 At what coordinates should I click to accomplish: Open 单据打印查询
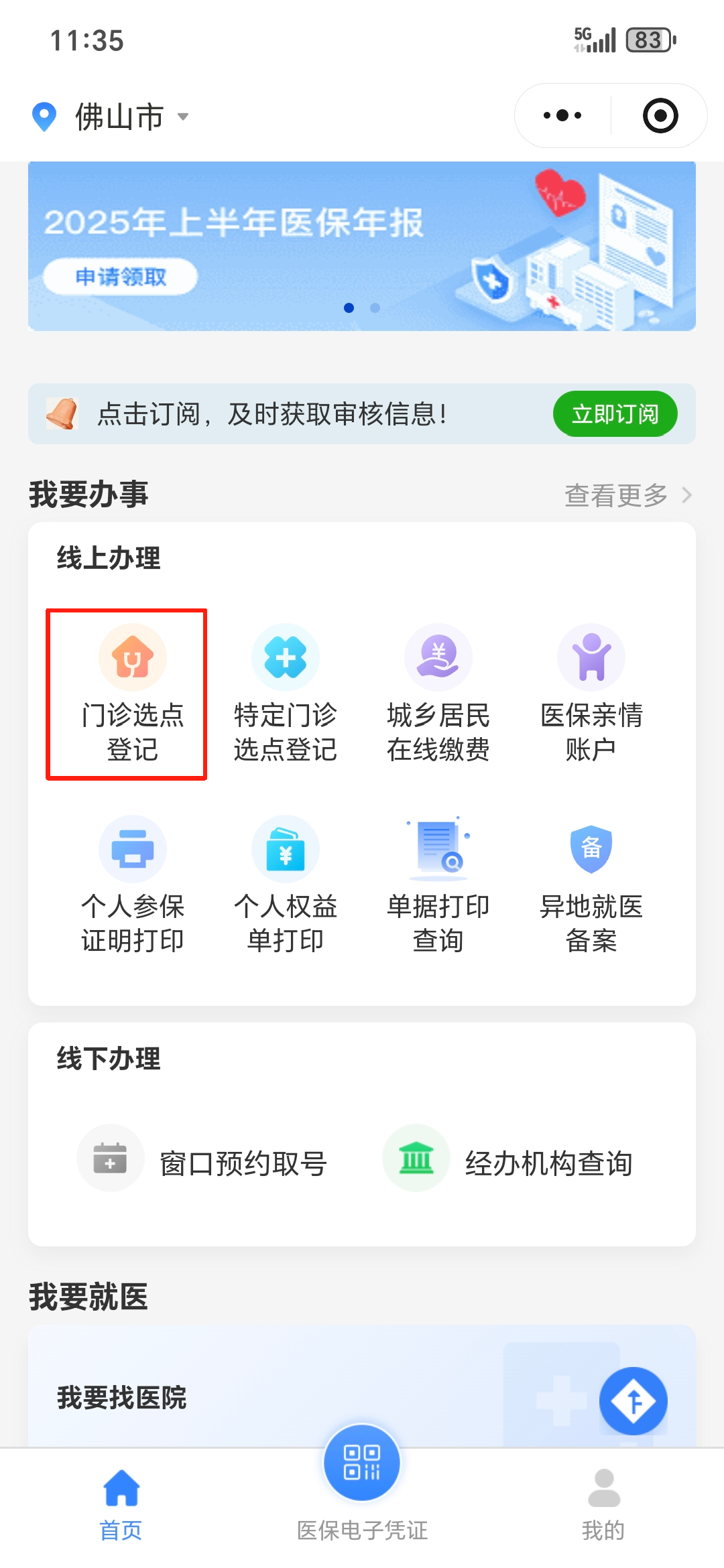pos(438,885)
